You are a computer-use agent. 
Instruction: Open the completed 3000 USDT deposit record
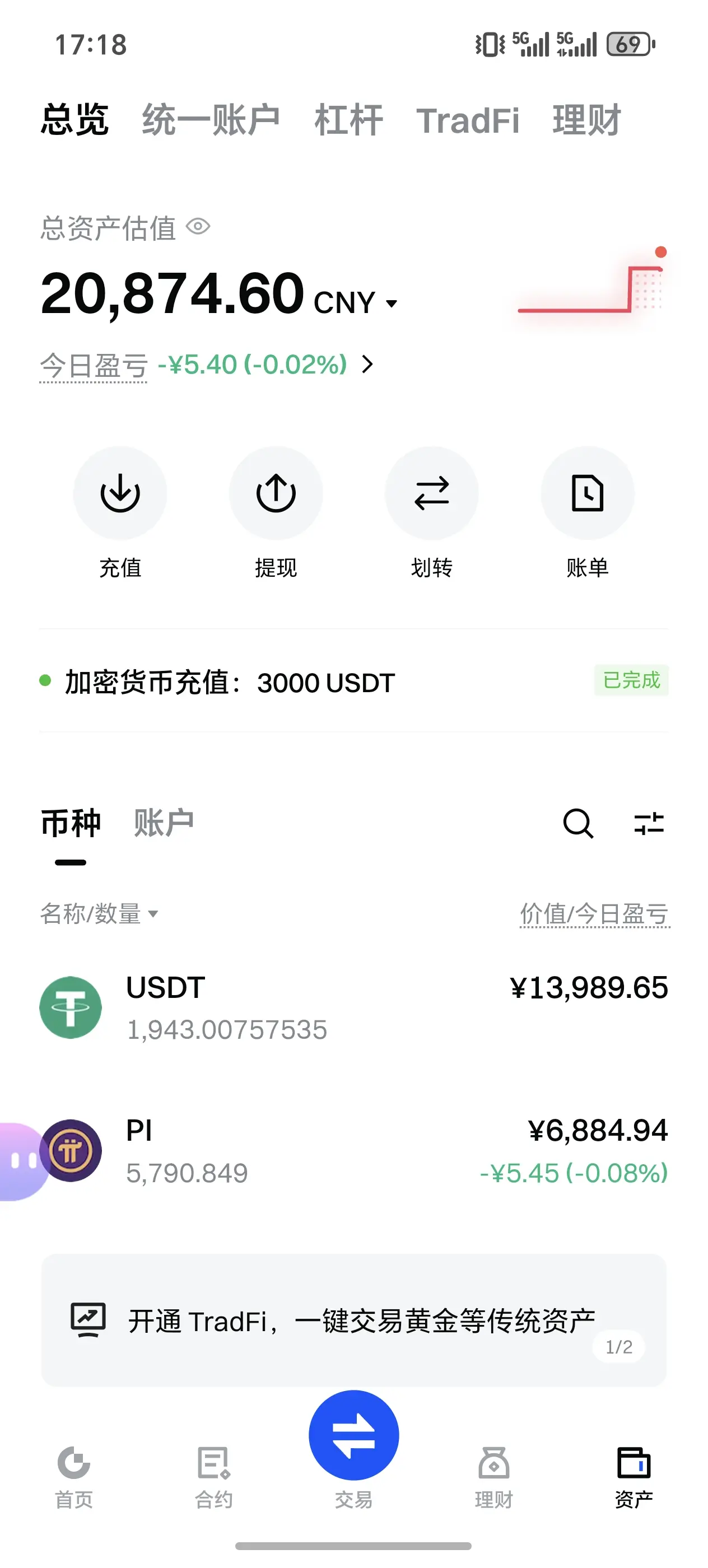pyautogui.click(x=353, y=682)
